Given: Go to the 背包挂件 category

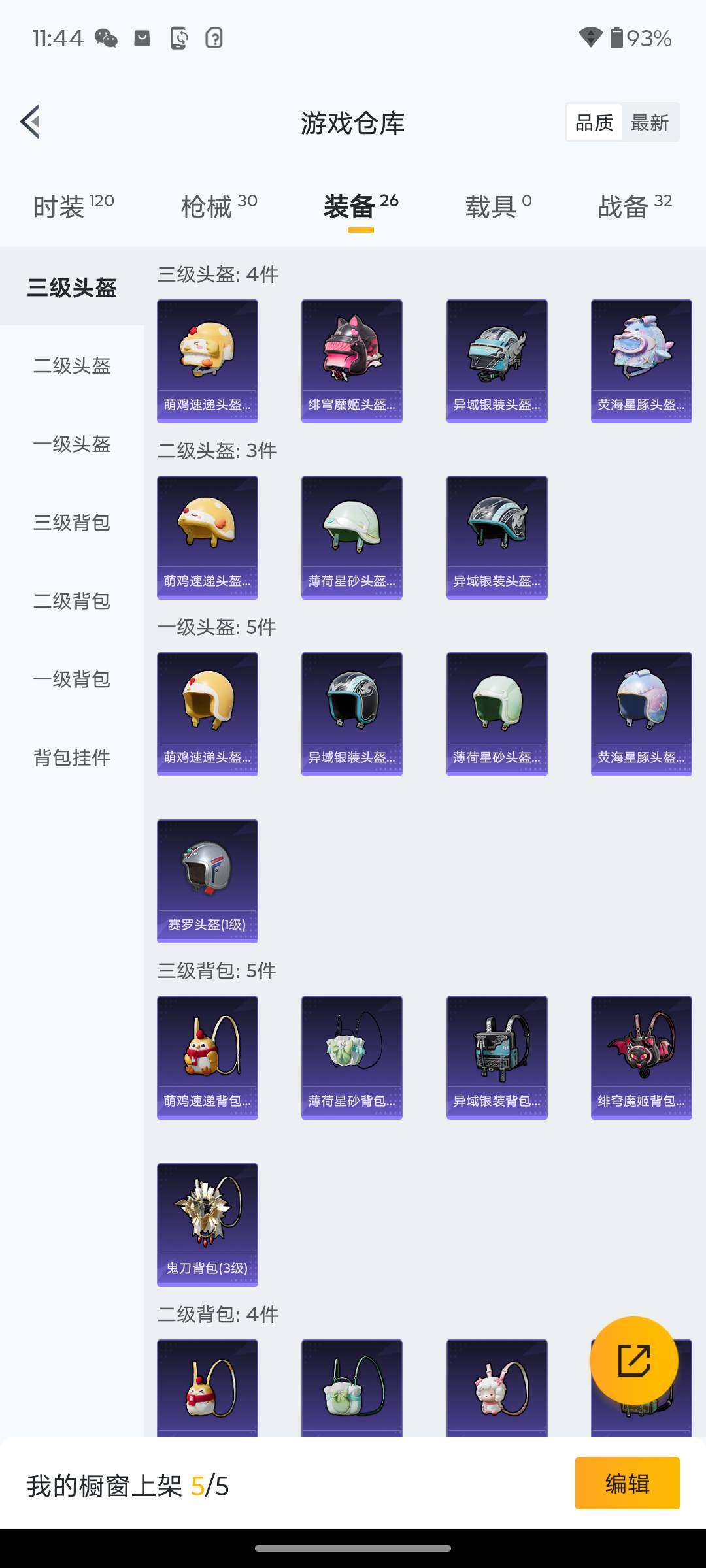Looking at the screenshot, I should (72, 758).
